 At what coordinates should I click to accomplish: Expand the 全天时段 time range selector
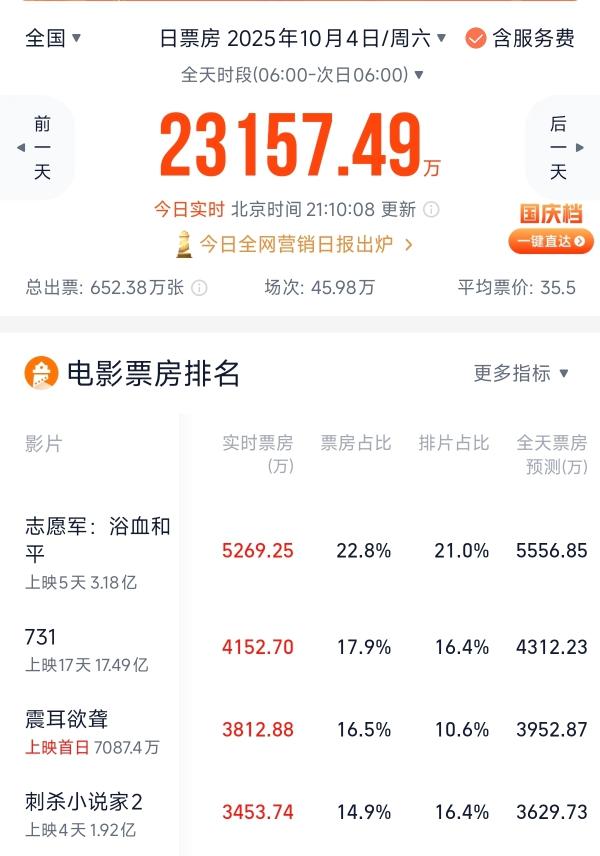(x=302, y=75)
